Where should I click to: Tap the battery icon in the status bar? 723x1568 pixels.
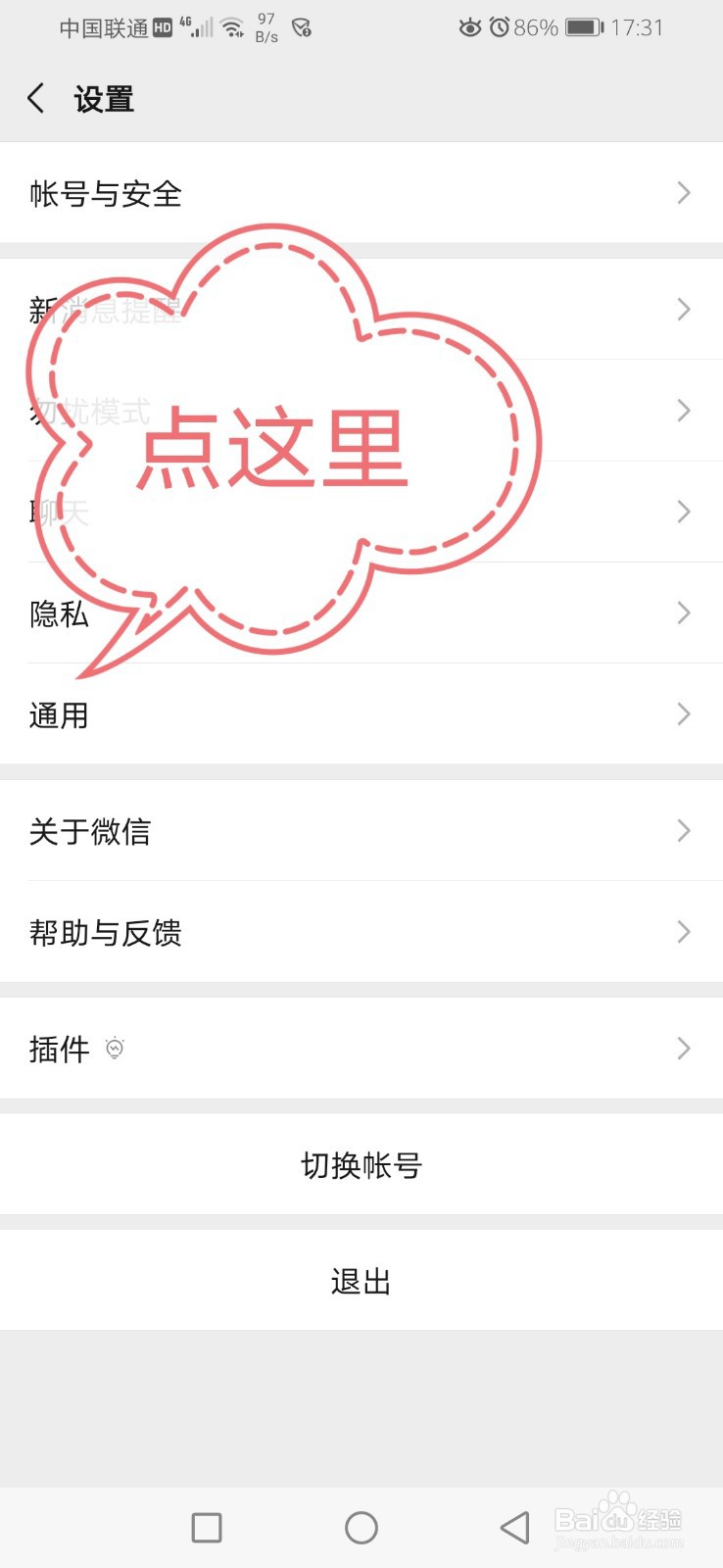[585, 28]
